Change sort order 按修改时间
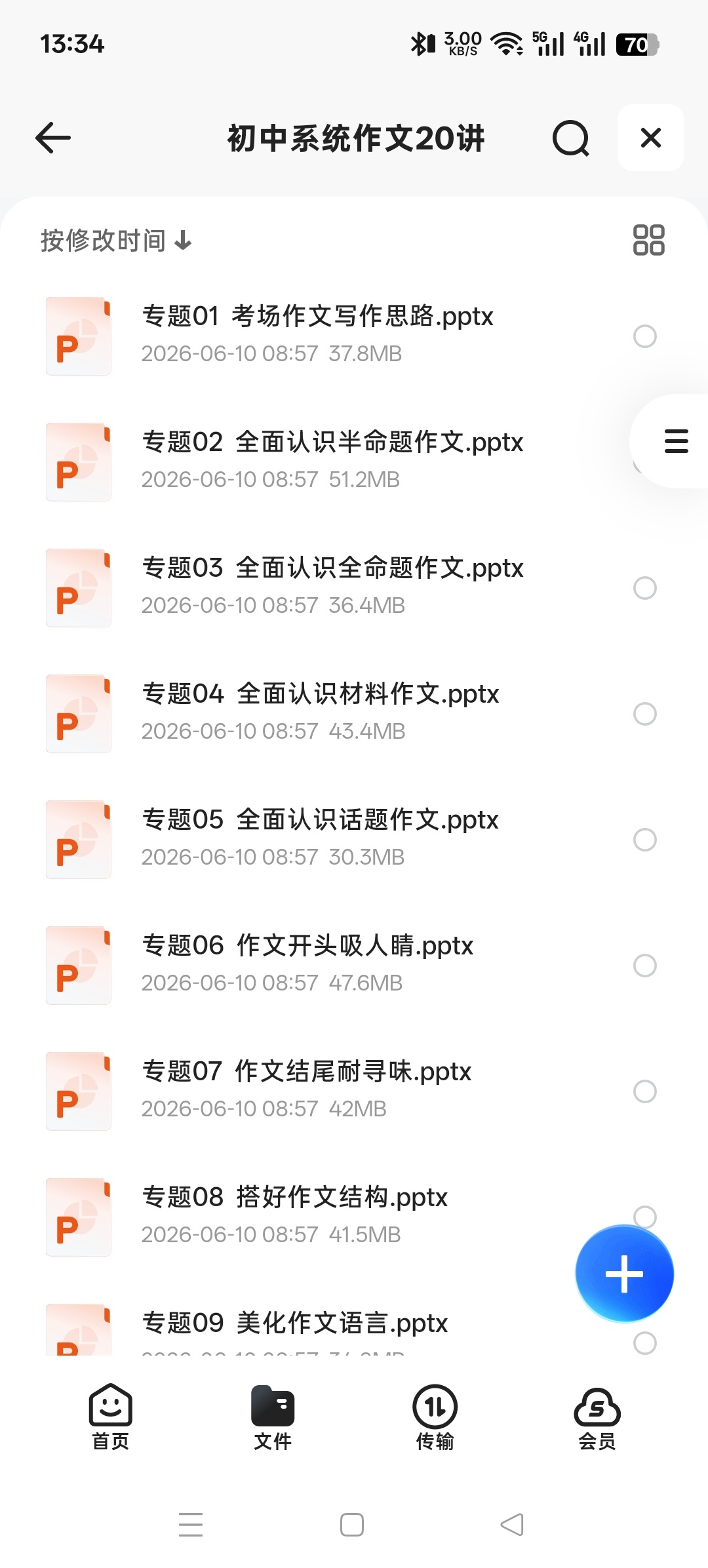Image resolution: width=708 pixels, height=1568 pixels. coord(116,241)
